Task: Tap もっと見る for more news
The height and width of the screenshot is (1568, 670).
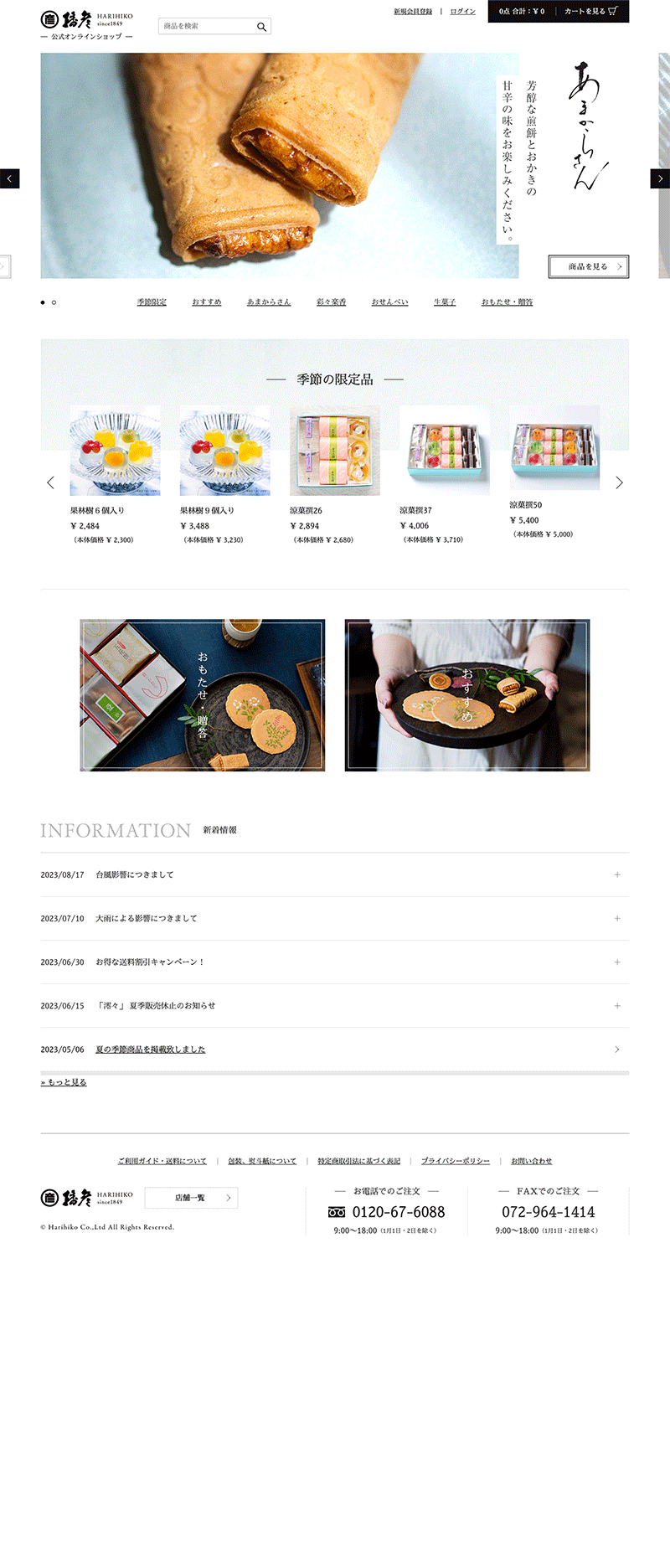Action: 64,1082
